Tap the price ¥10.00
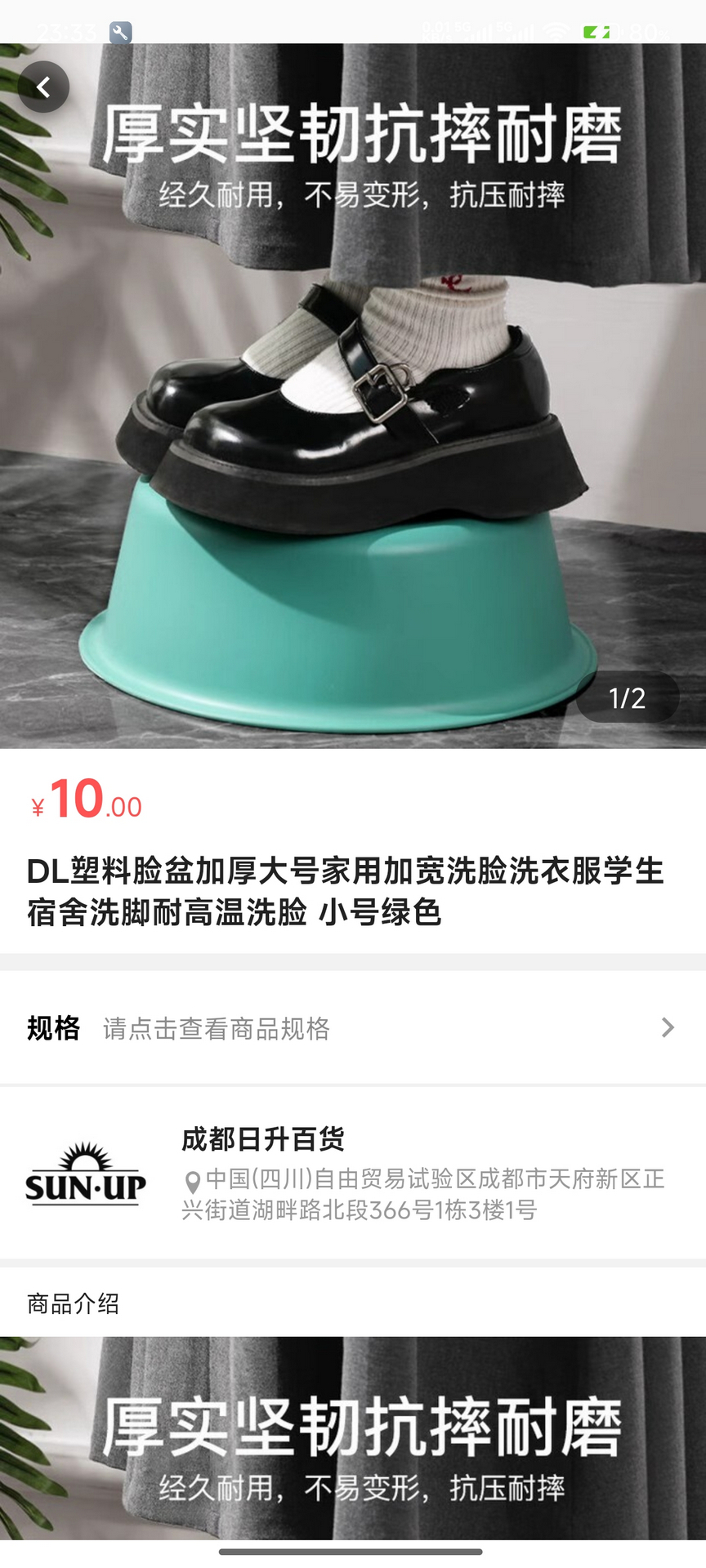This screenshot has height=1568, width=706. click(x=82, y=804)
